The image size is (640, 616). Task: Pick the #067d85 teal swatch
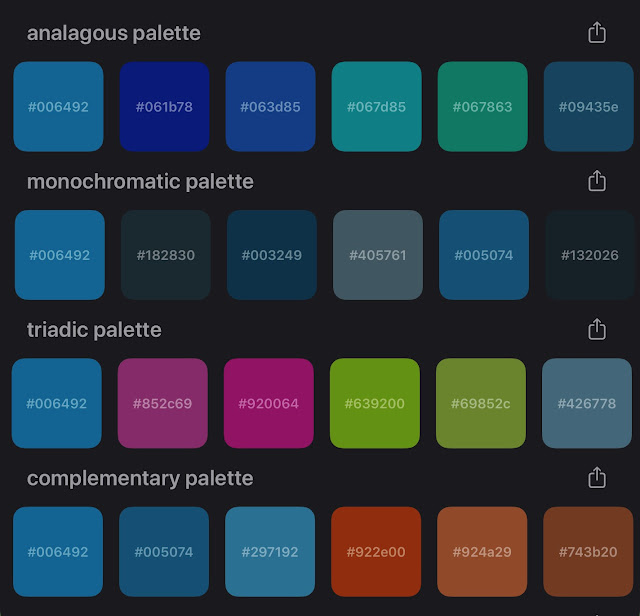pyautogui.click(x=377, y=107)
